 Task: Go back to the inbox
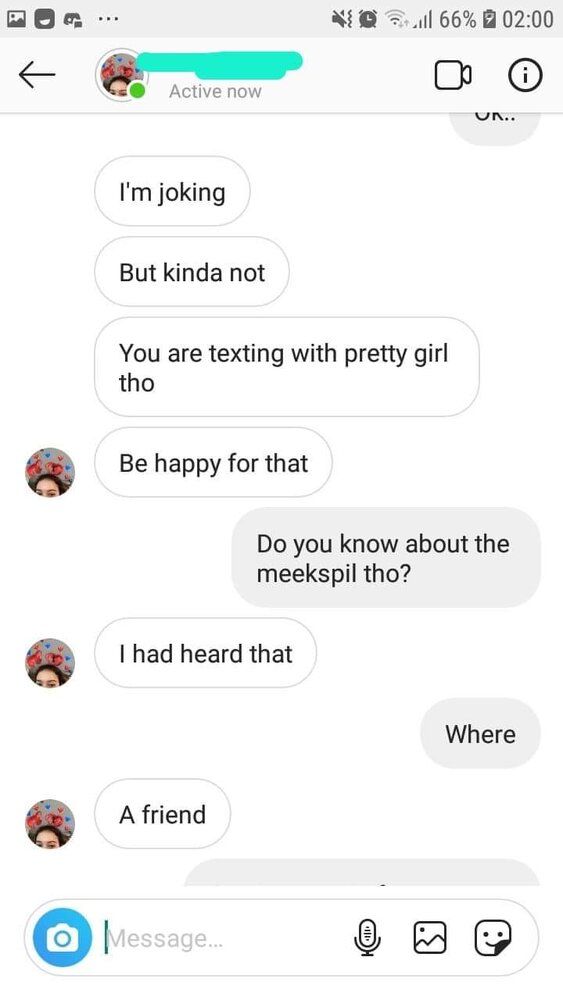tap(37, 75)
